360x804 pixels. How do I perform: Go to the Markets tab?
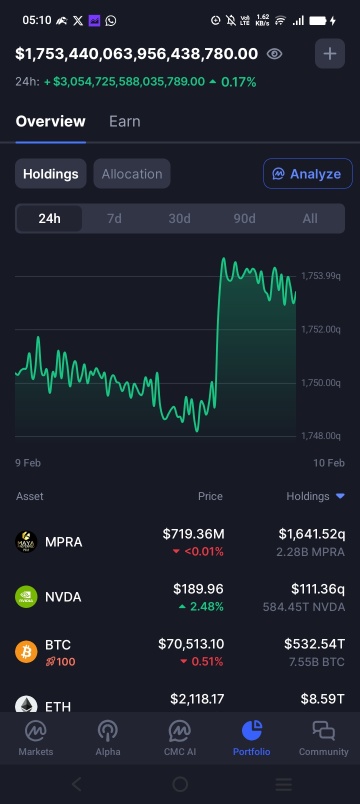pos(36,738)
